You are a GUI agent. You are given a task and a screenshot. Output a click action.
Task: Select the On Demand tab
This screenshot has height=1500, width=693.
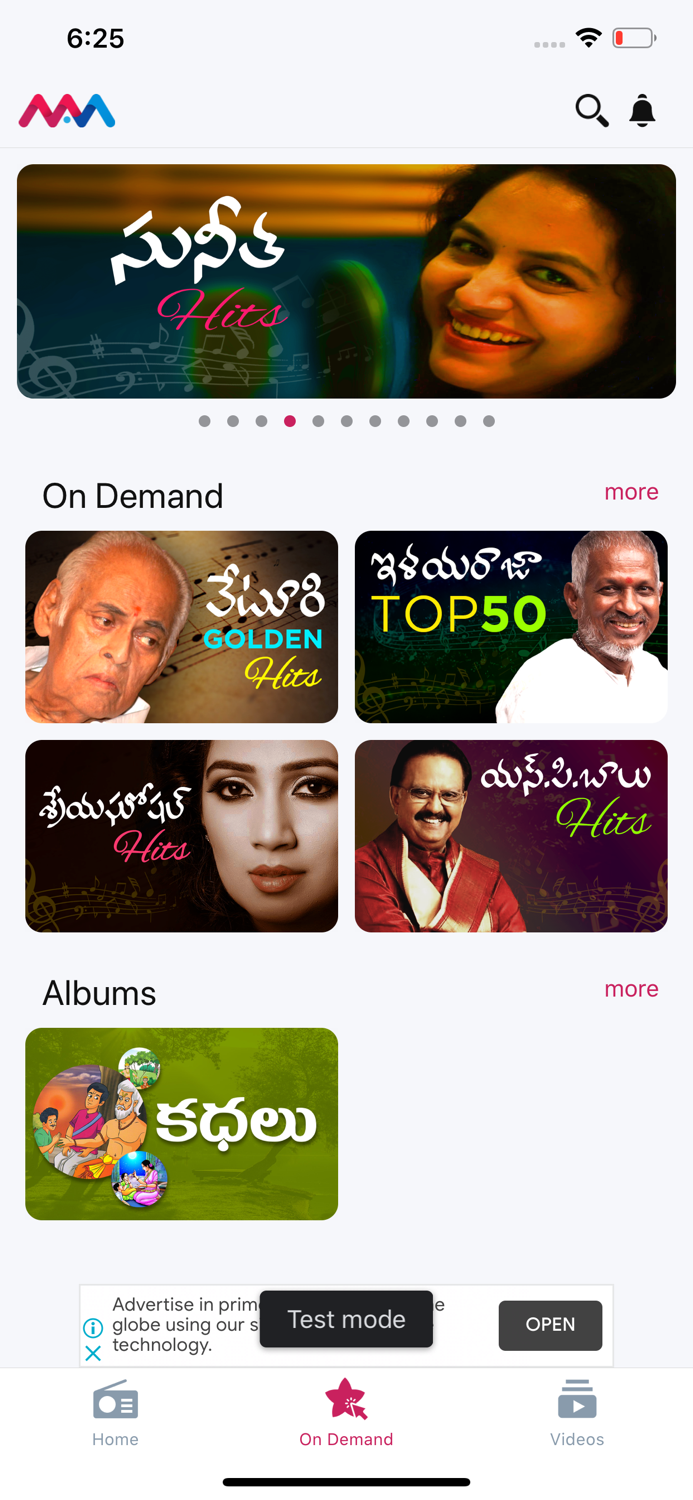[346, 1413]
